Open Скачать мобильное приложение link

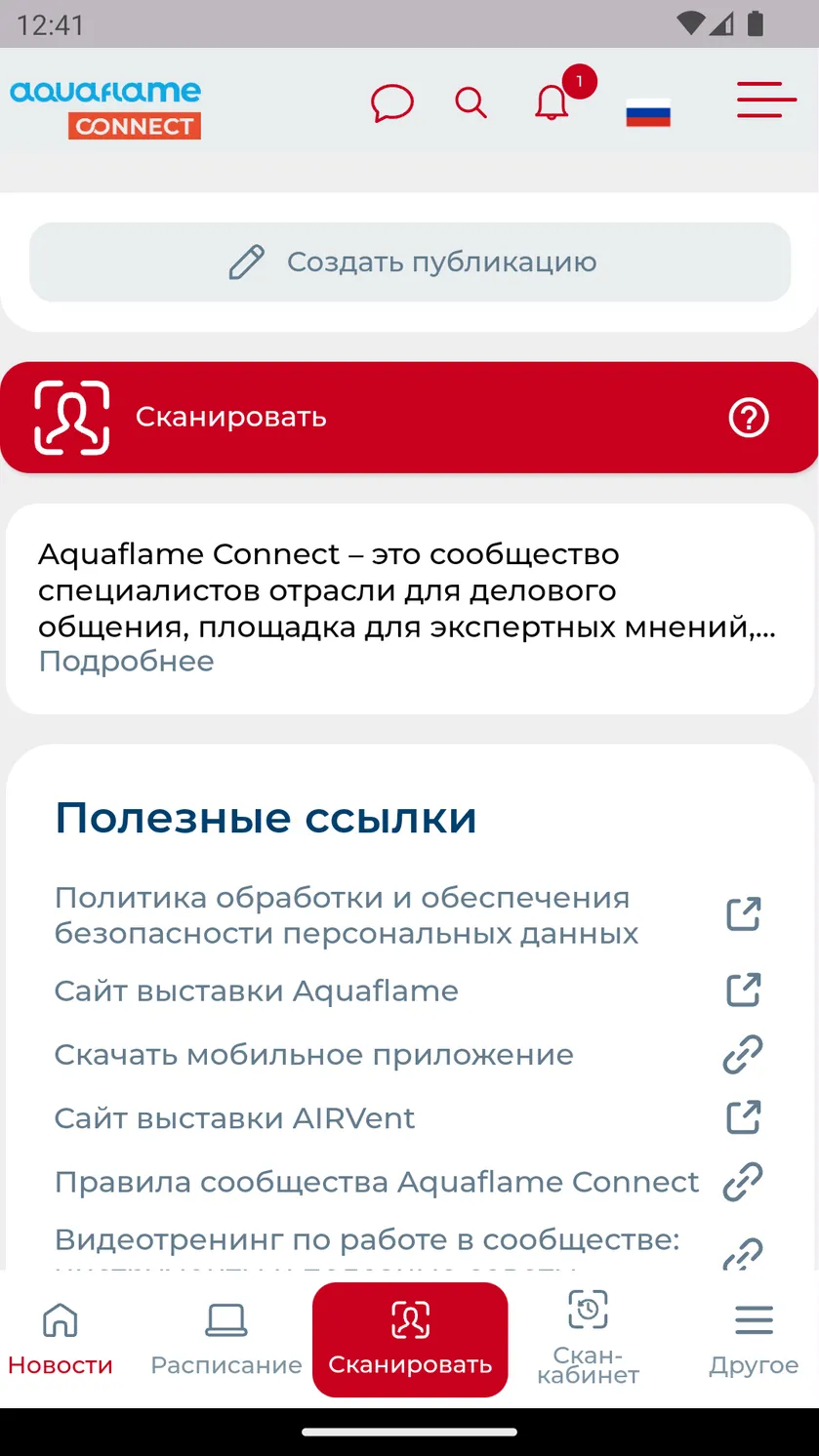pos(408,1055)
